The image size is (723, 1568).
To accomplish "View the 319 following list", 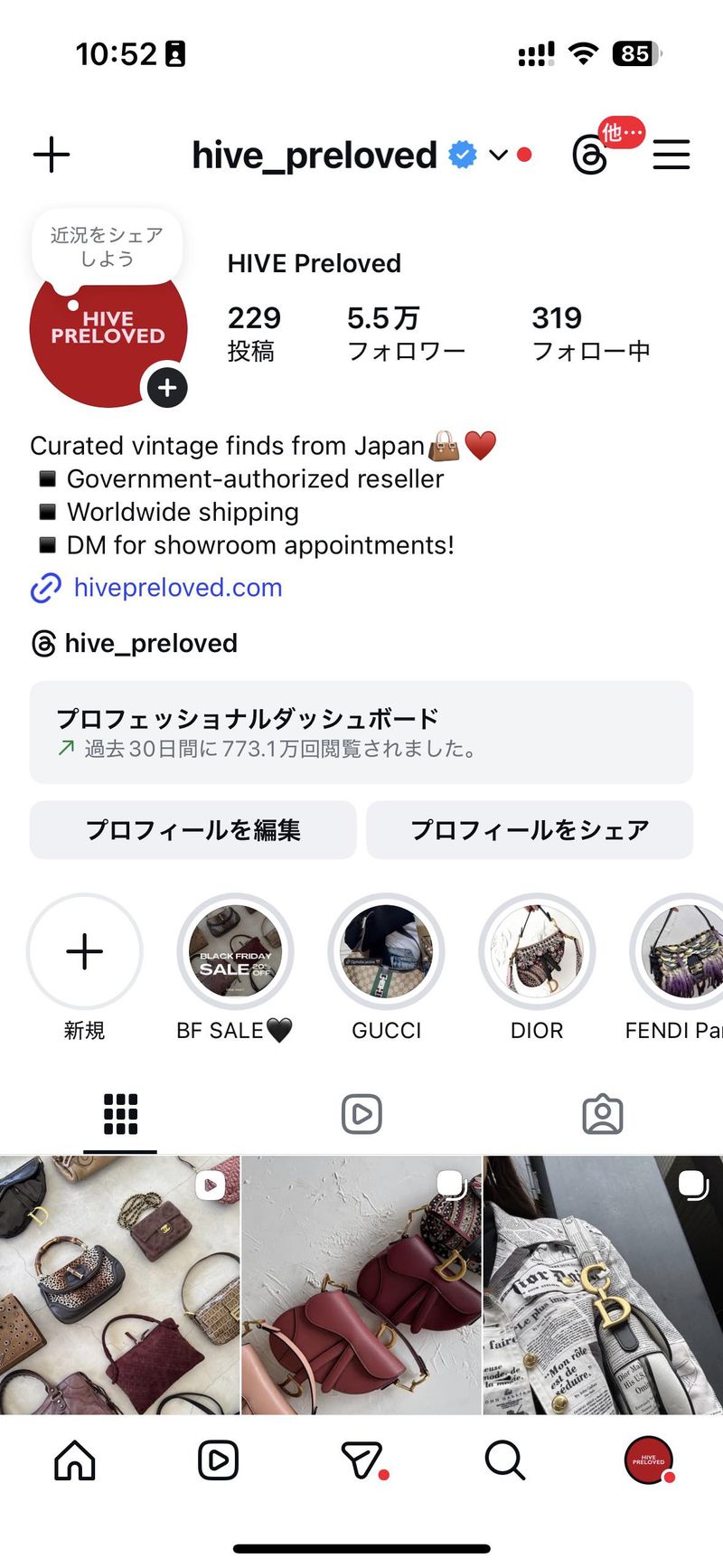I will coord(590,333).
